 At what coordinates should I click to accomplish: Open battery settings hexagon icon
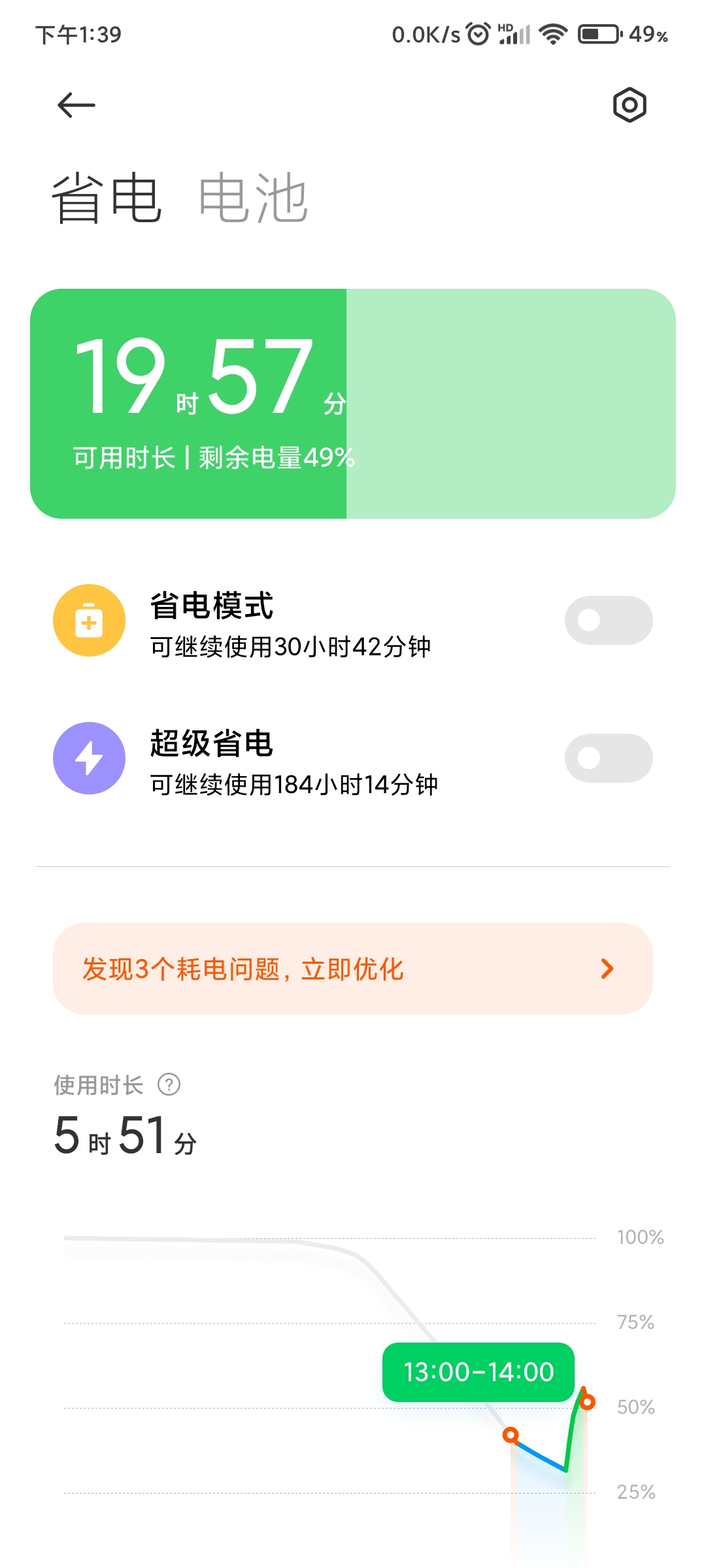[630, 105]
